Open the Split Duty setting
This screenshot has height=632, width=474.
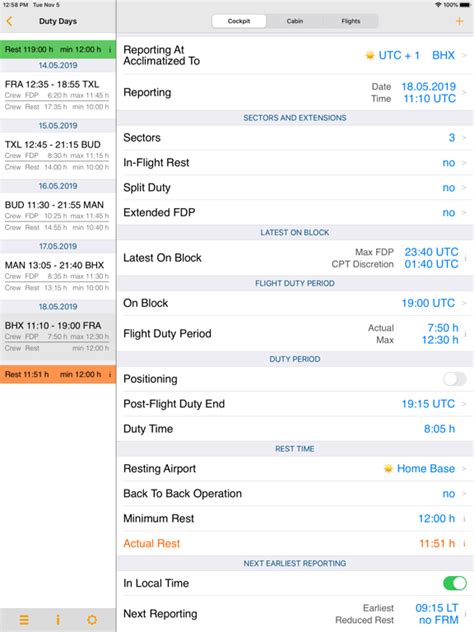pos(295,188)
